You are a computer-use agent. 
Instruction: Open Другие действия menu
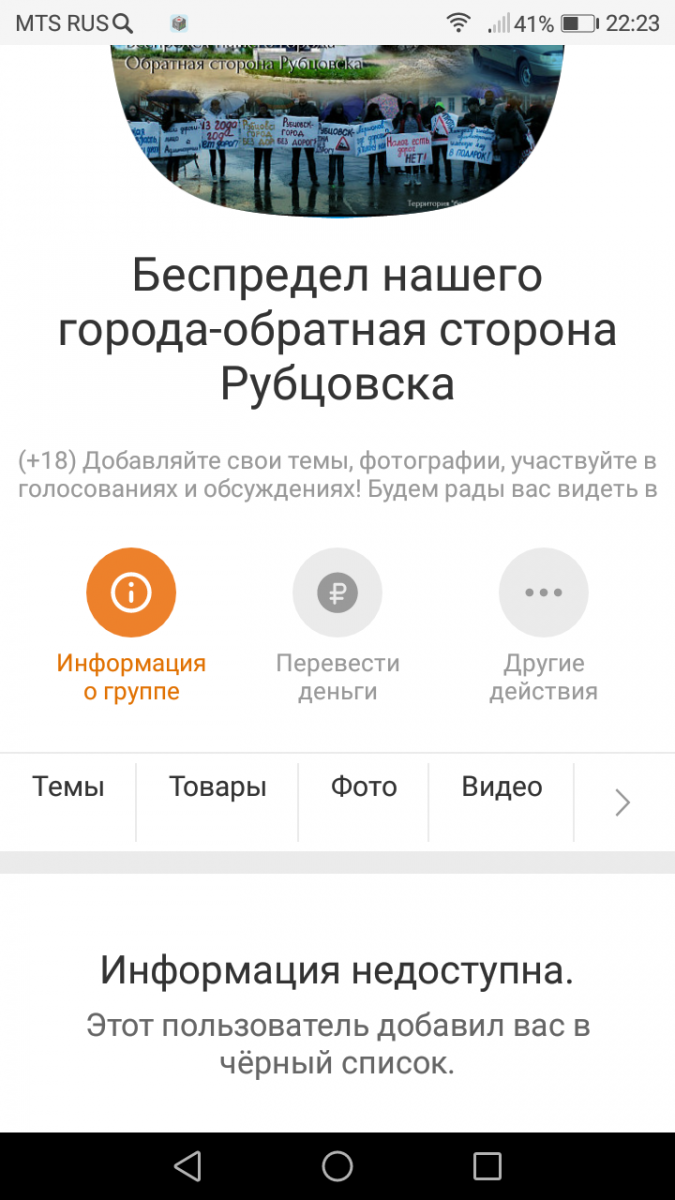point(543,593)
